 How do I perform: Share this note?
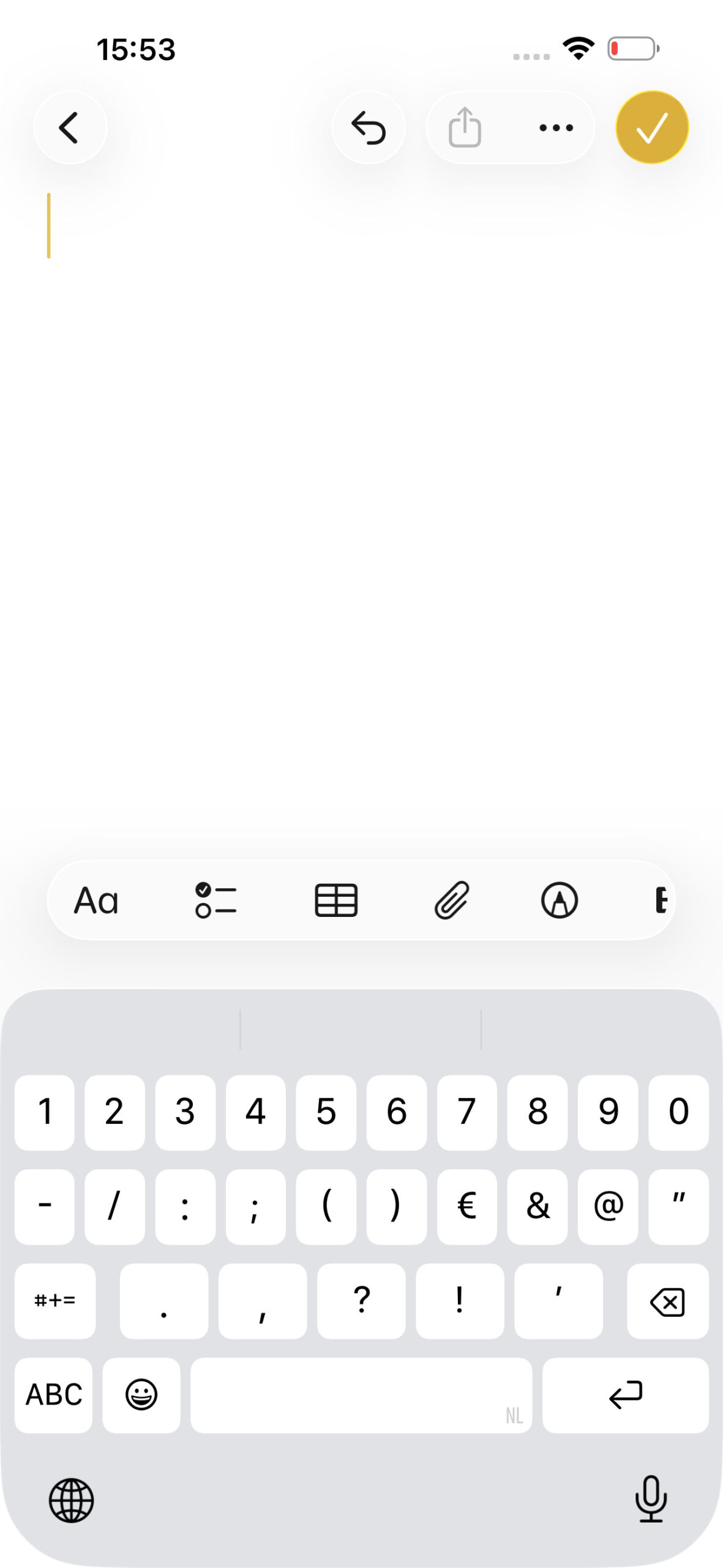(x=465, y=127)
